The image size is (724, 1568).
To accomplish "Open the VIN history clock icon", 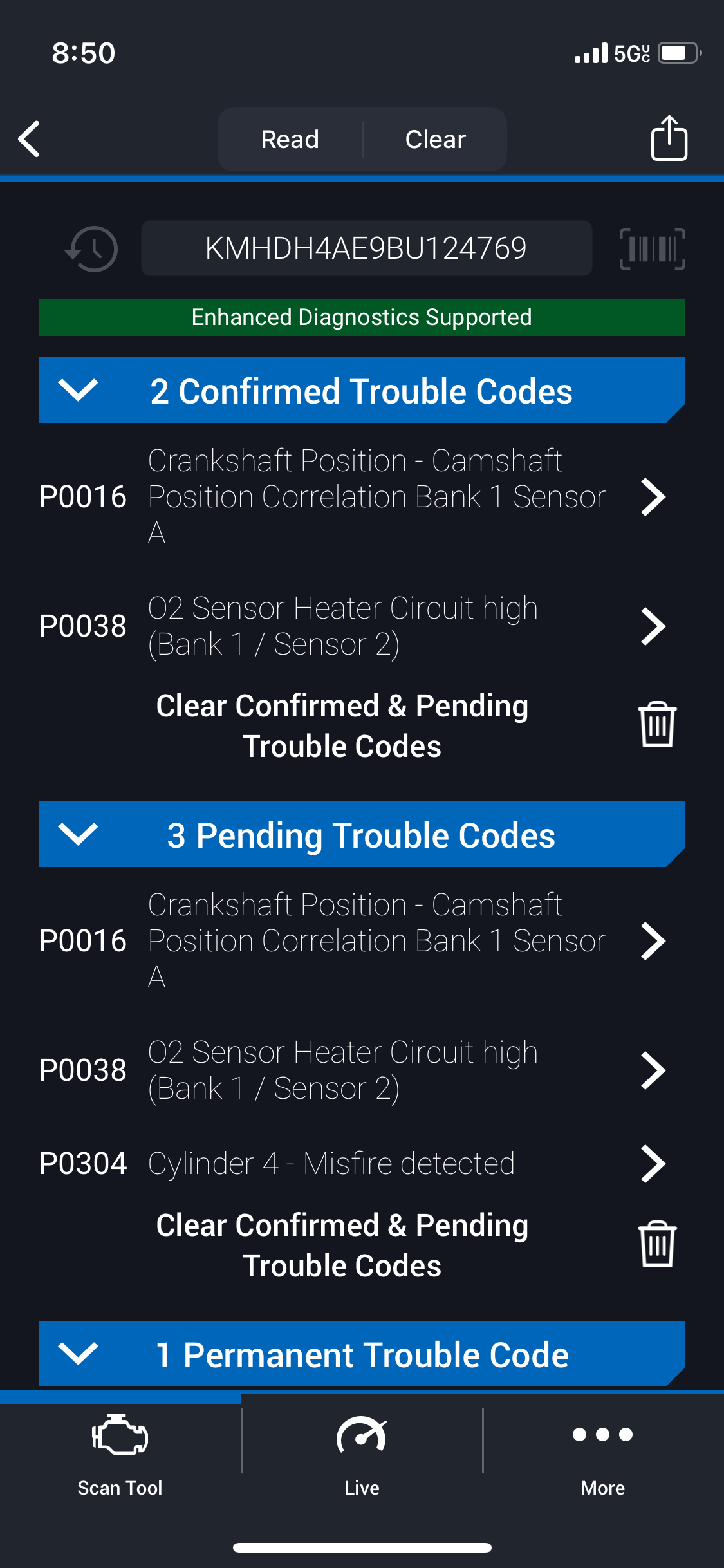I will point(92,248).
